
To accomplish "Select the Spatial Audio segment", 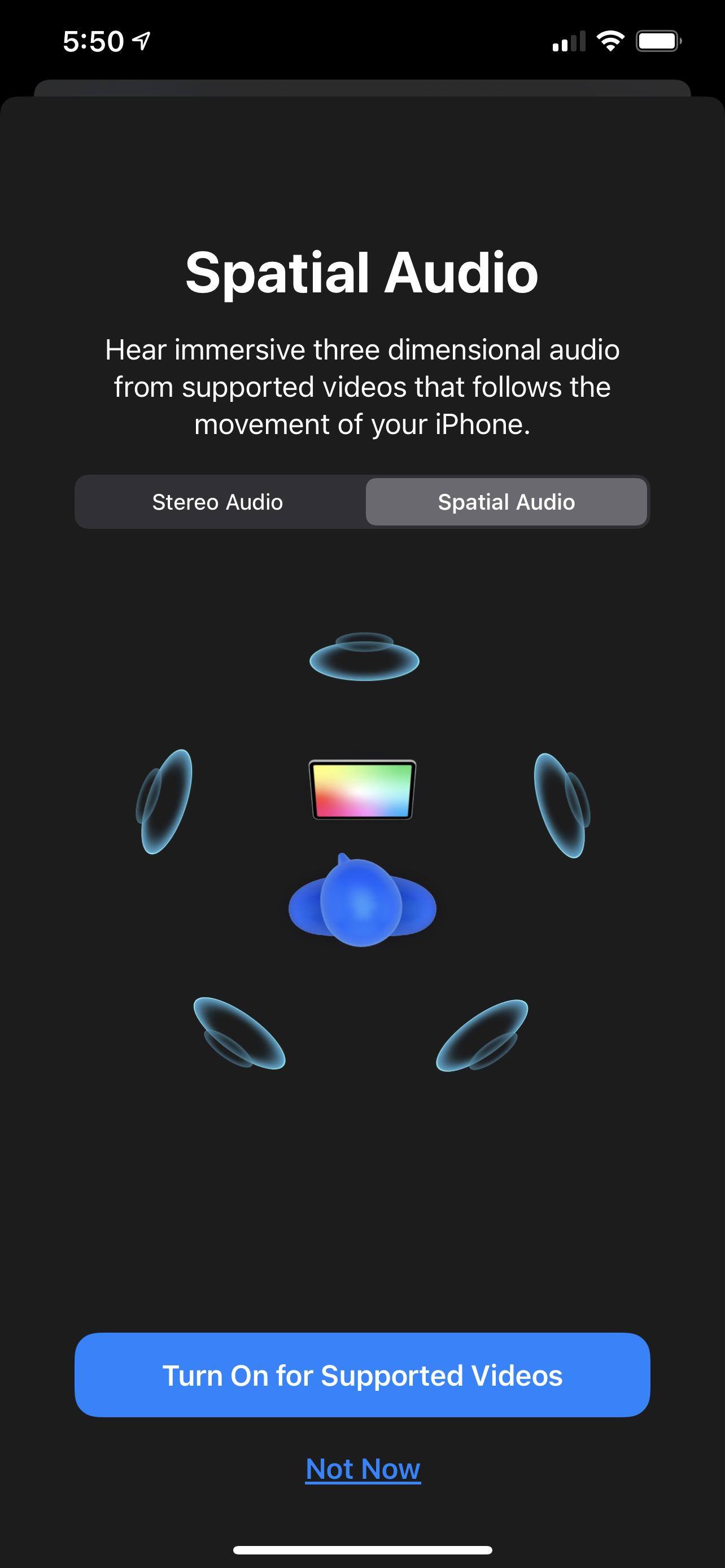I will click(x=506, y=502).
